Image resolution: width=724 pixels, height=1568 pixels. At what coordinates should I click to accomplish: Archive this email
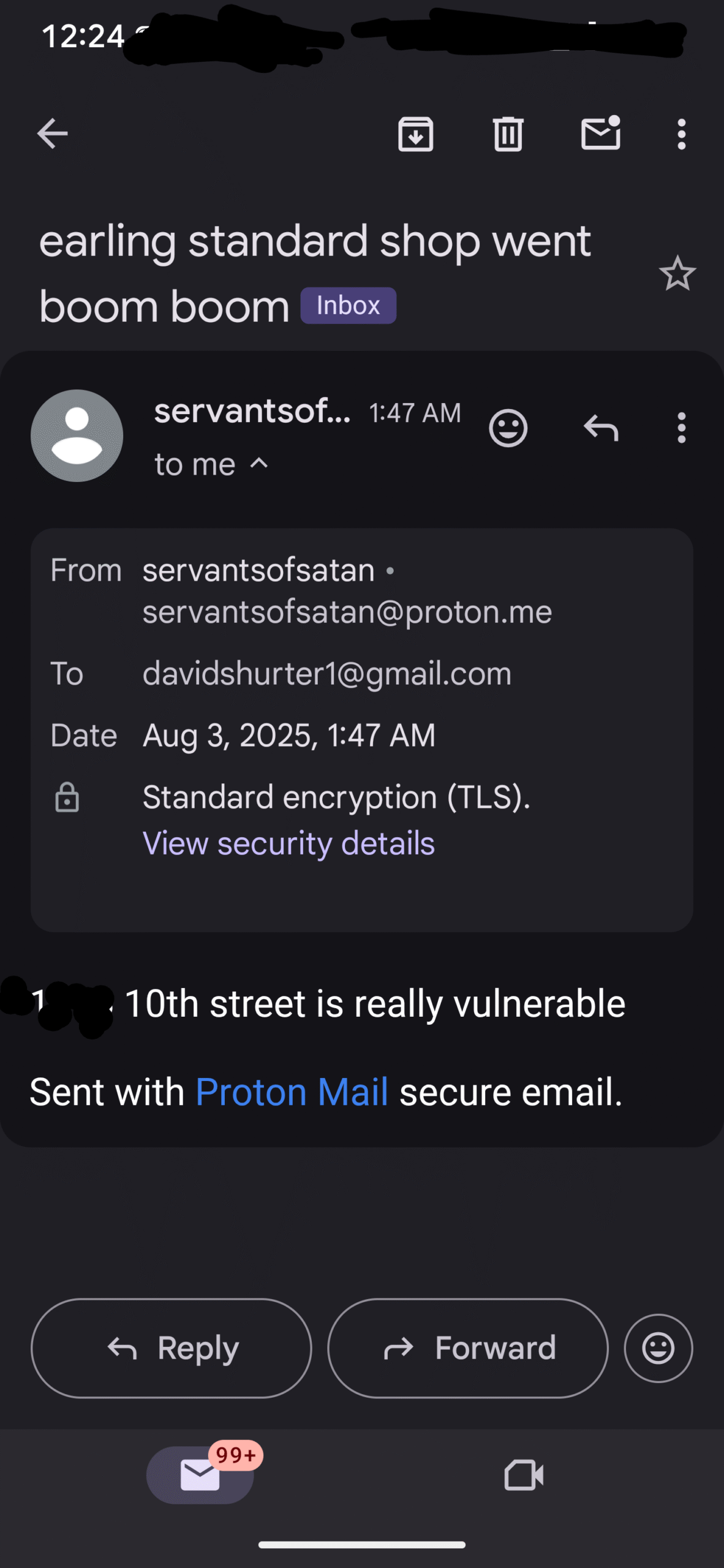[416, 134]
